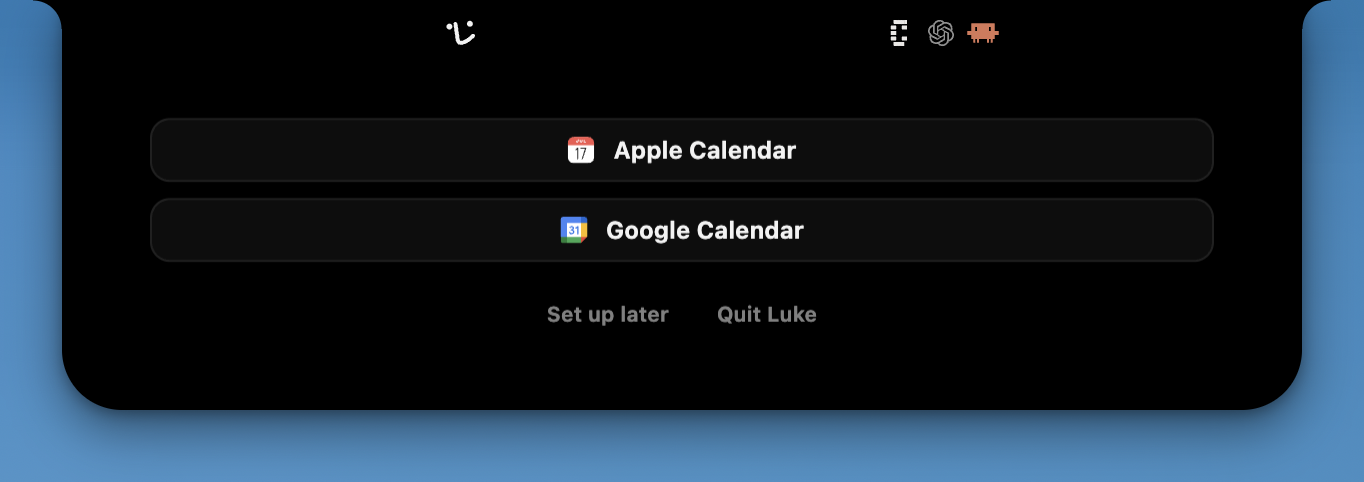Select Set up later
The height and width of the screenshot is (482, 1364).
(607, 314)
